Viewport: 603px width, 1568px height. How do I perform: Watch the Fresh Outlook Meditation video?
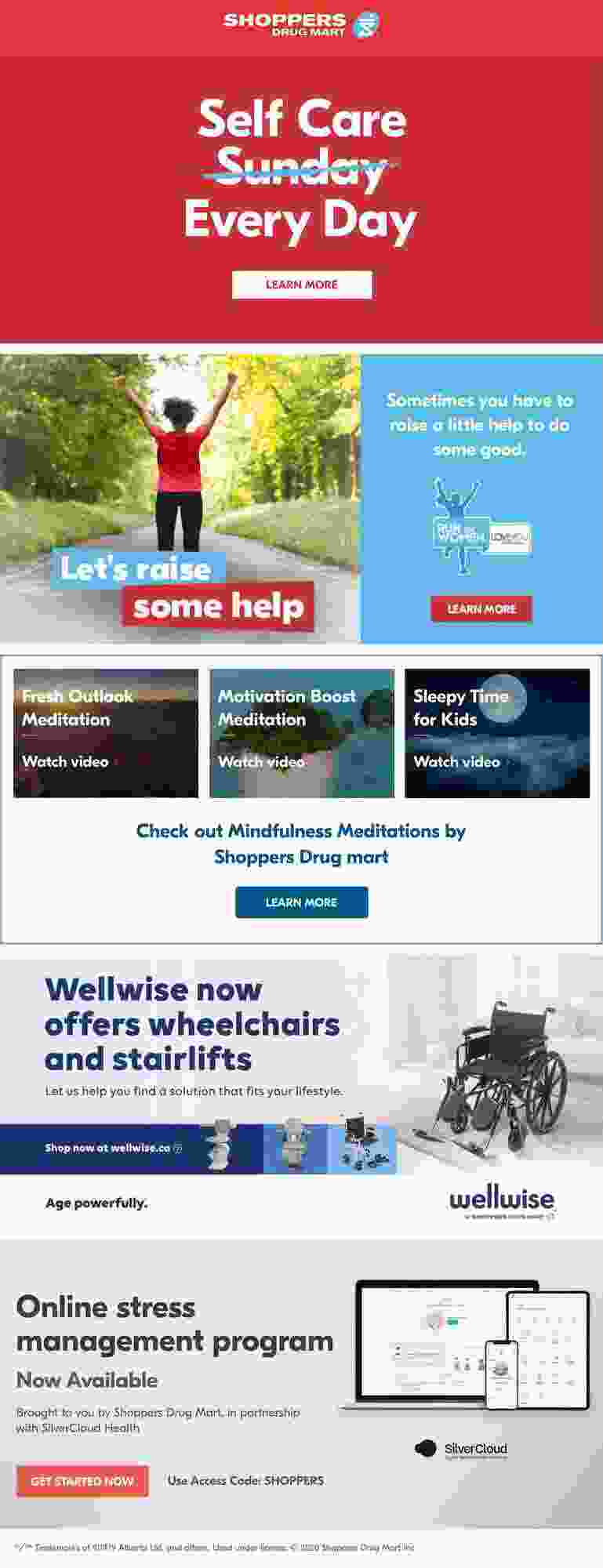[65, 761]
